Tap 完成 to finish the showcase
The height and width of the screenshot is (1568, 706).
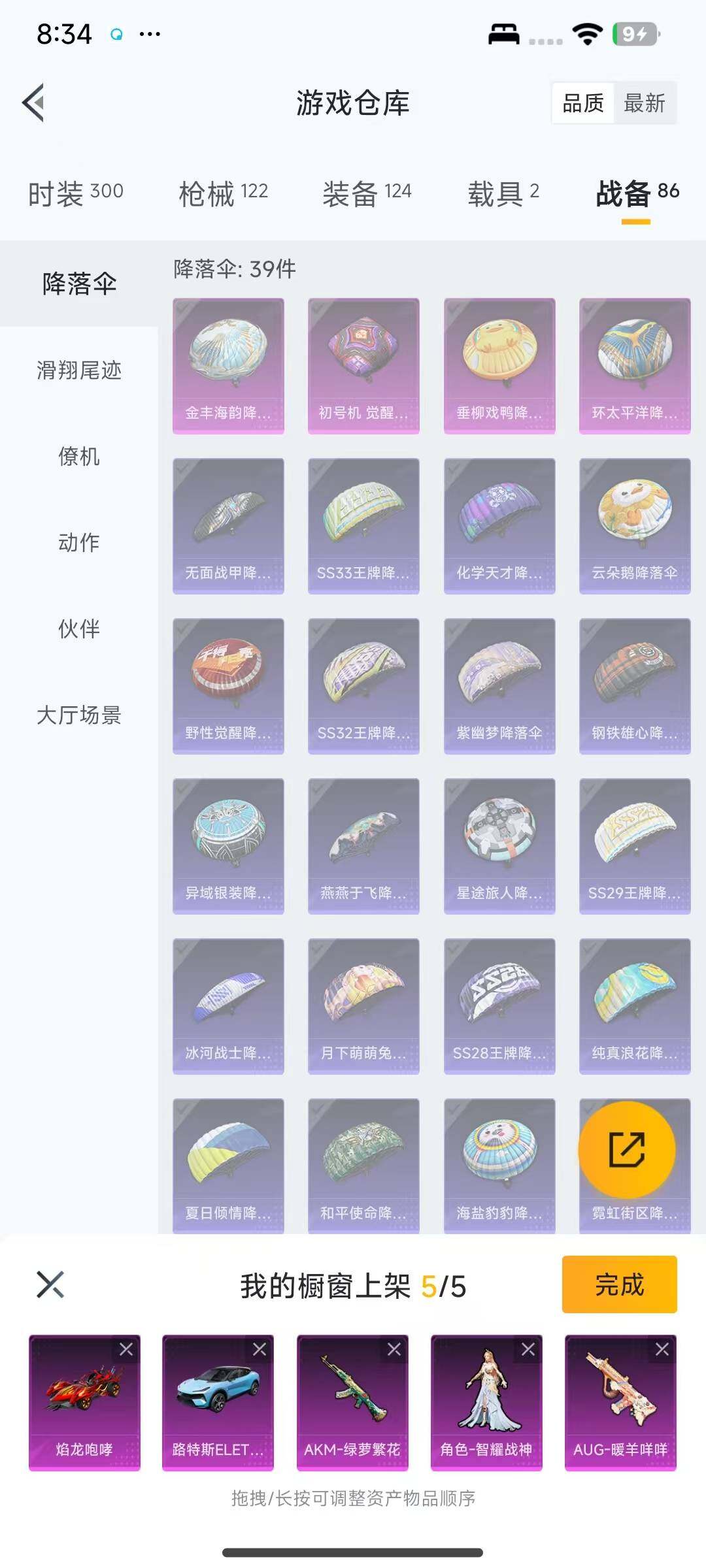click(x=619, y=1284)
